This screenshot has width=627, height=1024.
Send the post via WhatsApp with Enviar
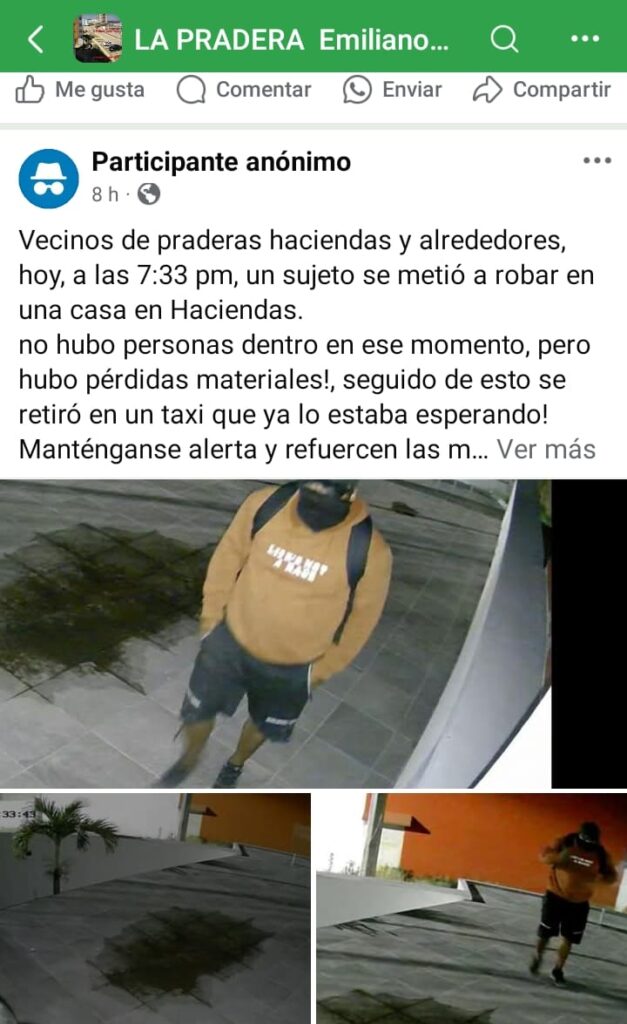click(392, 90)
